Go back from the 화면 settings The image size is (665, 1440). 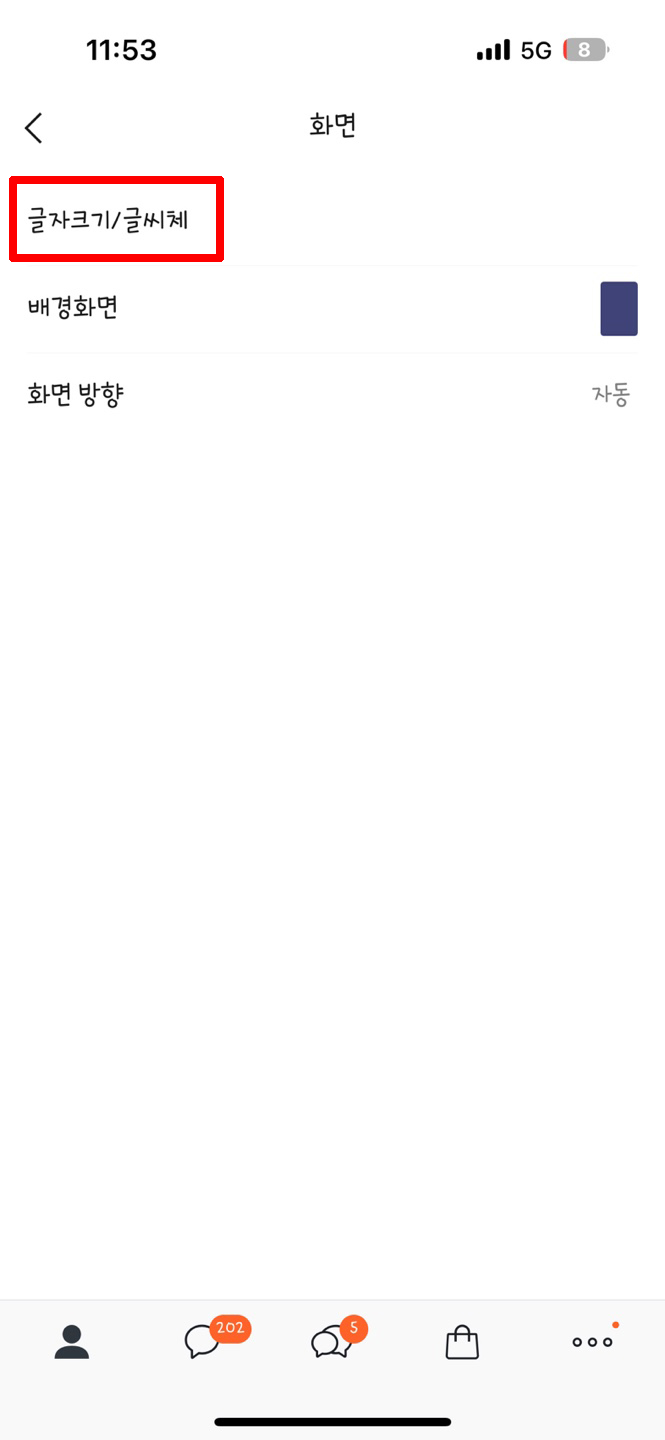click(34, 127)
